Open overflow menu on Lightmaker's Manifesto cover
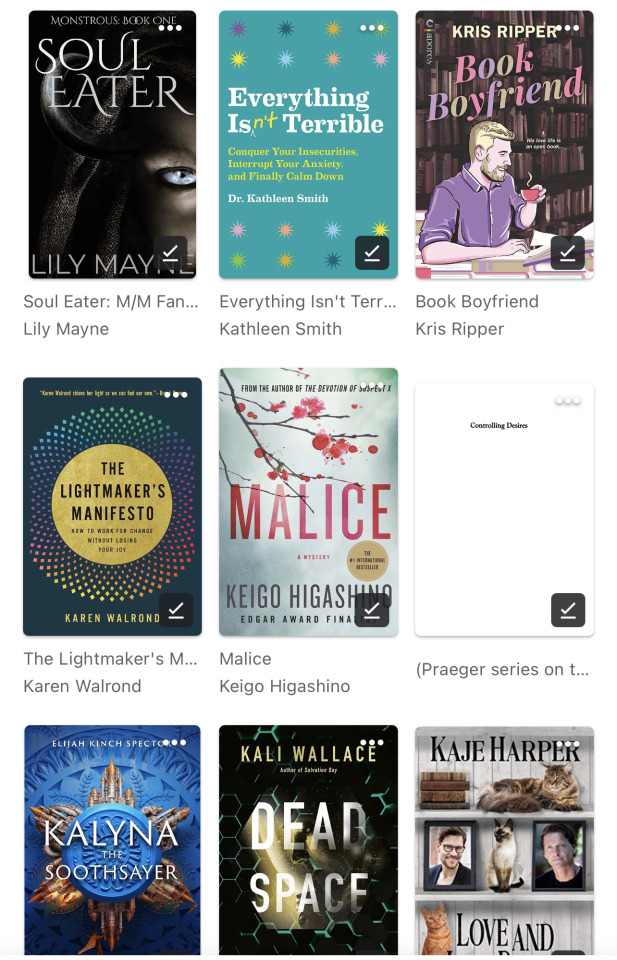This screenshot has height=960, width=617. tap(176, 394)
